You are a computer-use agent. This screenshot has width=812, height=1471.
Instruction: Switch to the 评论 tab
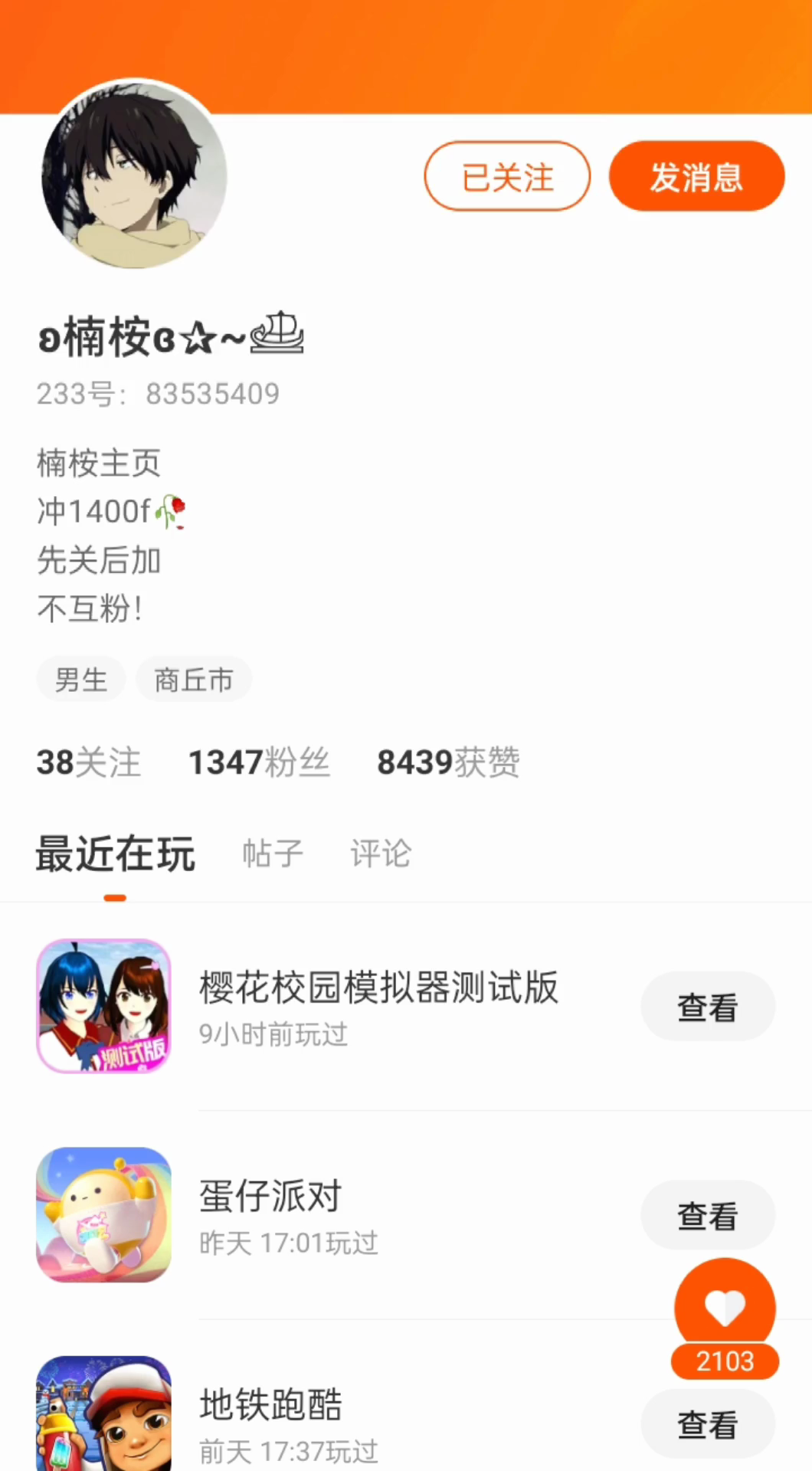(381, 853)
